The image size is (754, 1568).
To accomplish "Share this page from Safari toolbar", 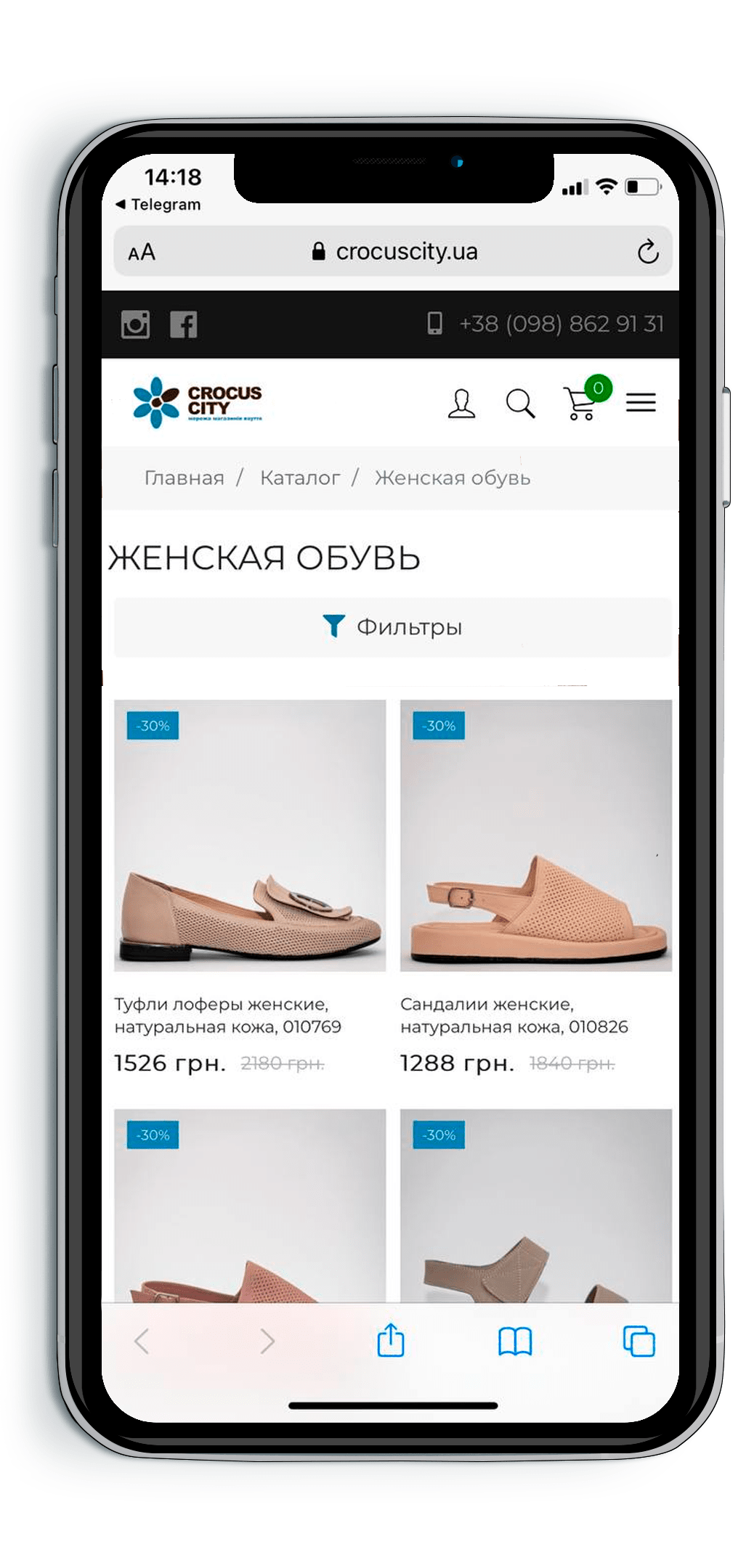I will [x=391, y=1340].
